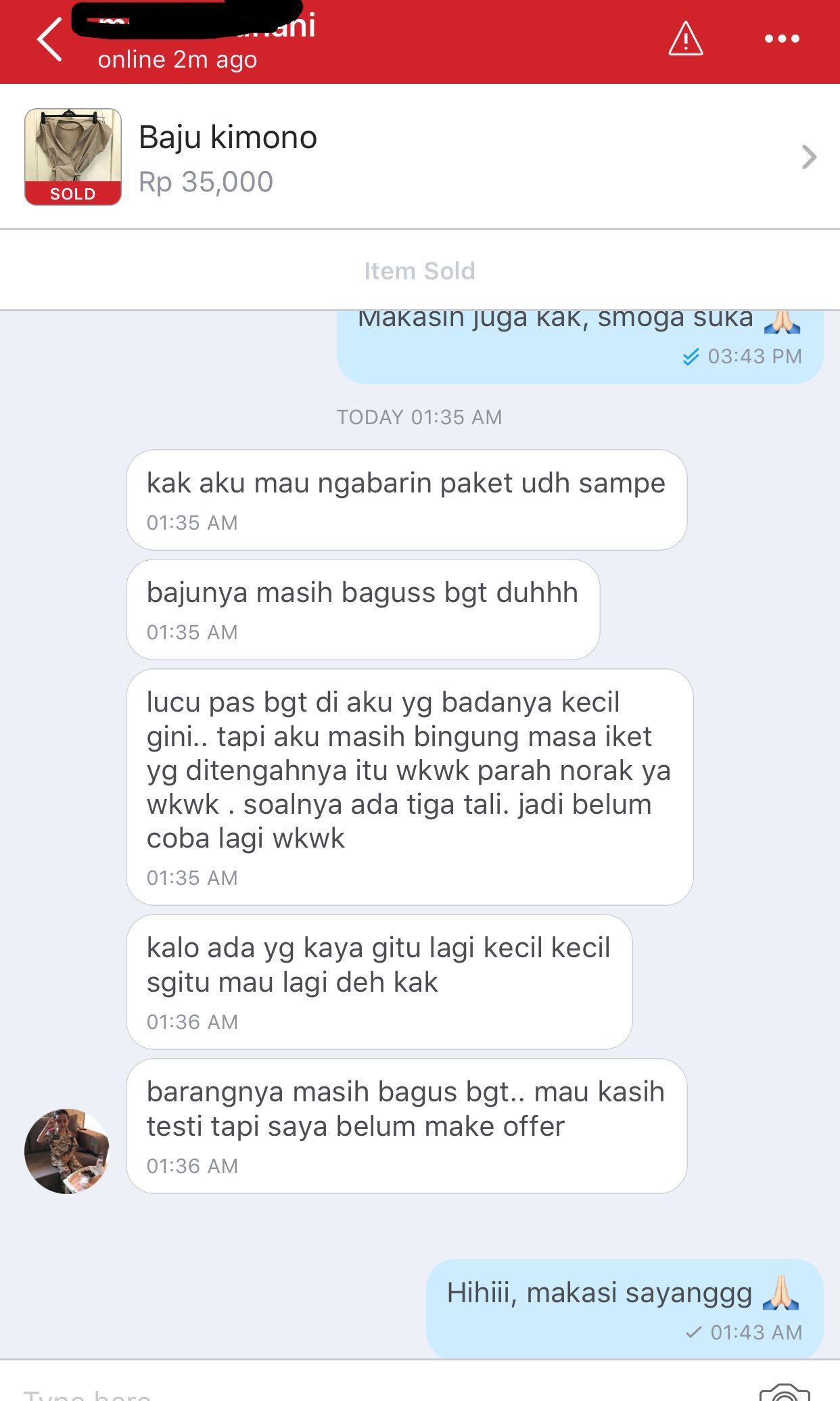The image size is (840, 1401).
Task: View the sender's profile picture
Action: point(66,1151)
